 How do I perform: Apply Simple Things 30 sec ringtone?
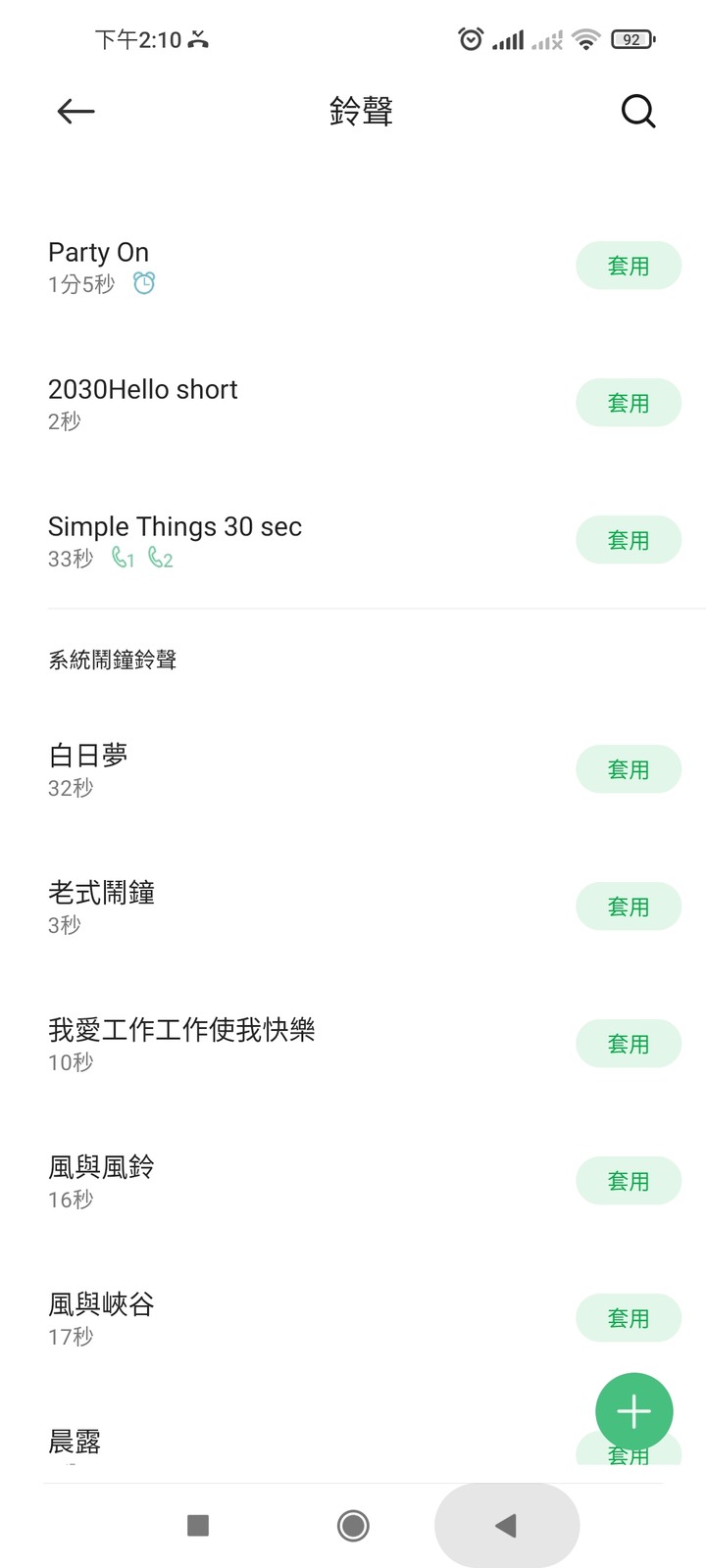pyautogui.click(x=629, y=540)
